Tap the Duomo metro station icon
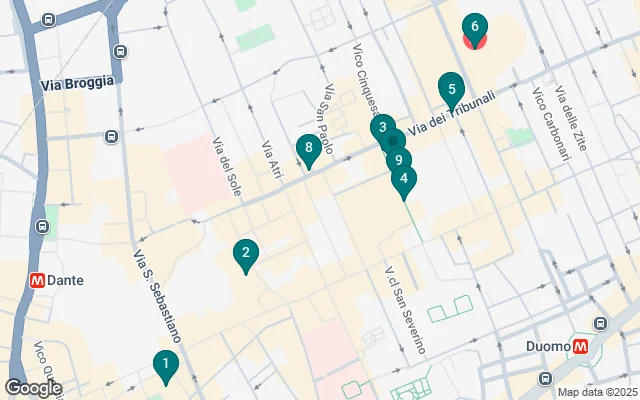Viewport: 640px width, 400px height. pyautogui.click(x=581, y=347)
